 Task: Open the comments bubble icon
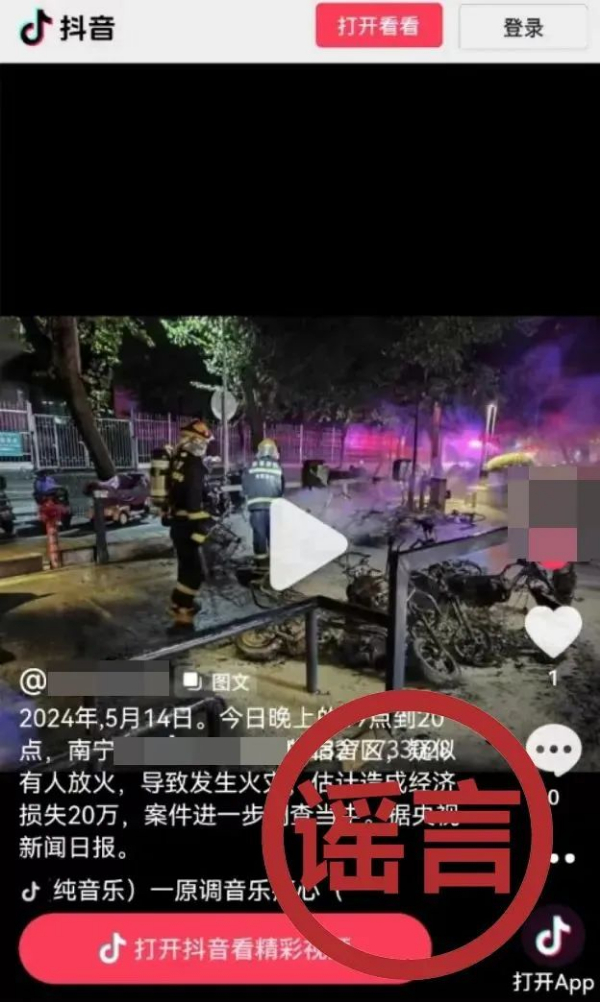pos(553,748)
